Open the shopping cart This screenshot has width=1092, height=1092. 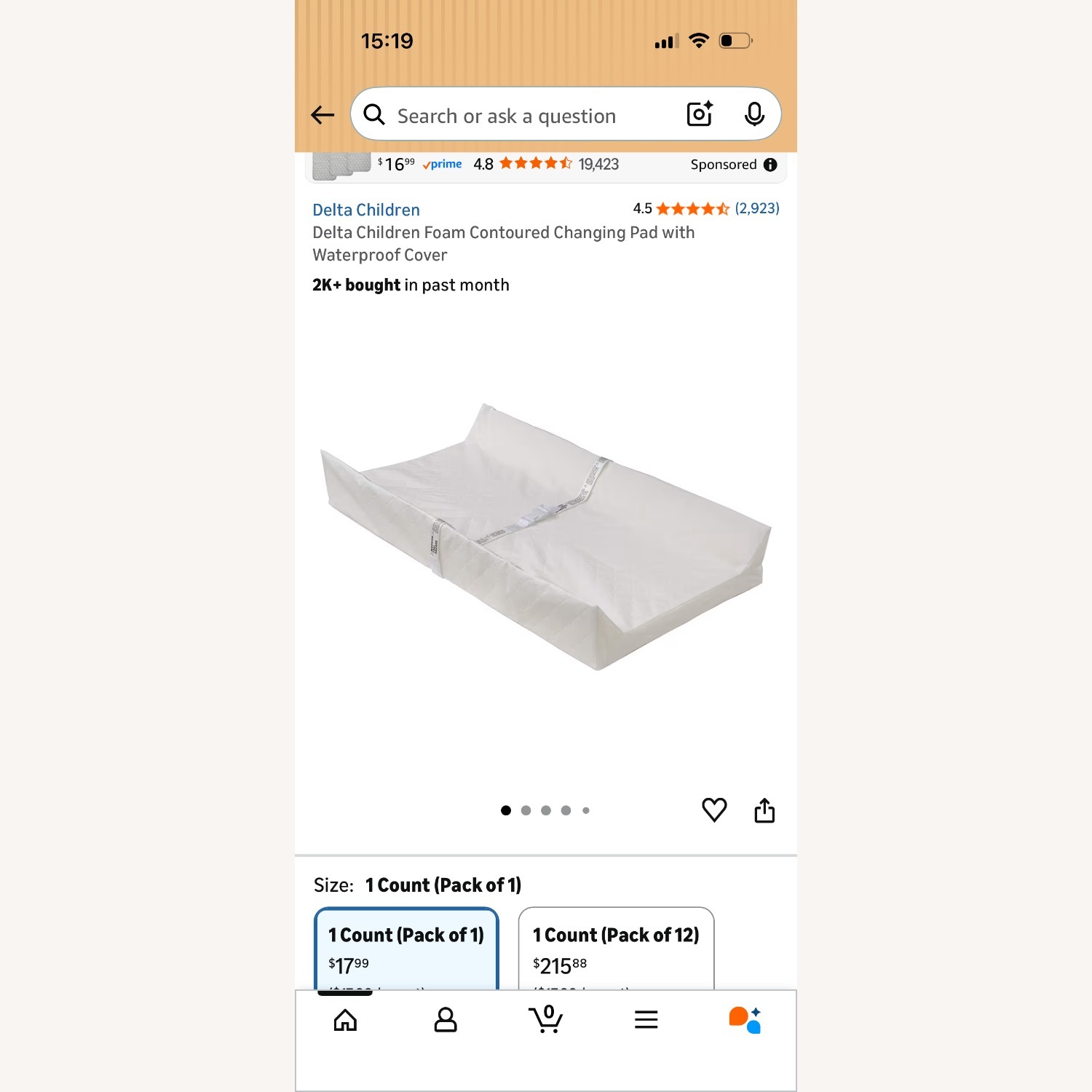pyautogui.click(x=546, y=1019)
